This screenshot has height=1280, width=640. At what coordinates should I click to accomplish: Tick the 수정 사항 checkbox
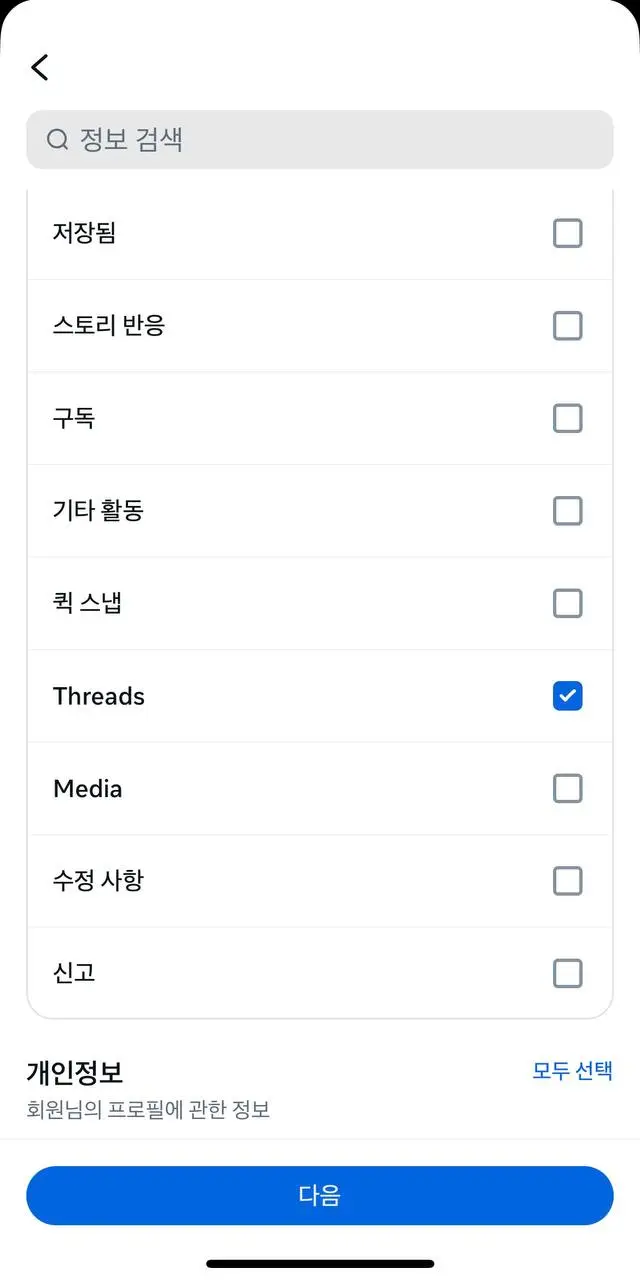point(567,881)
